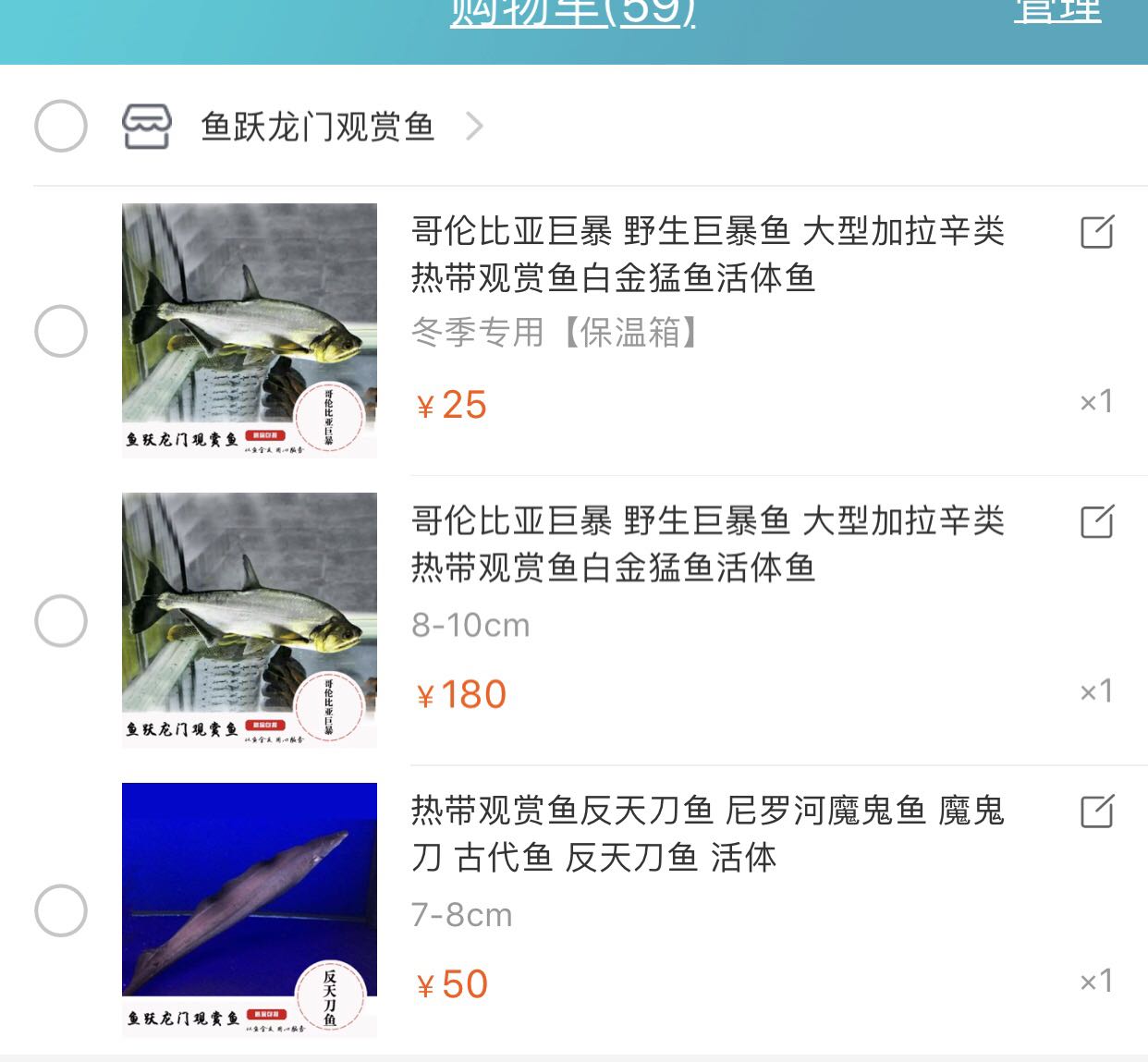
Task: Select the ¥50 反天刀鱼 item
Action: tap(61, 910)
